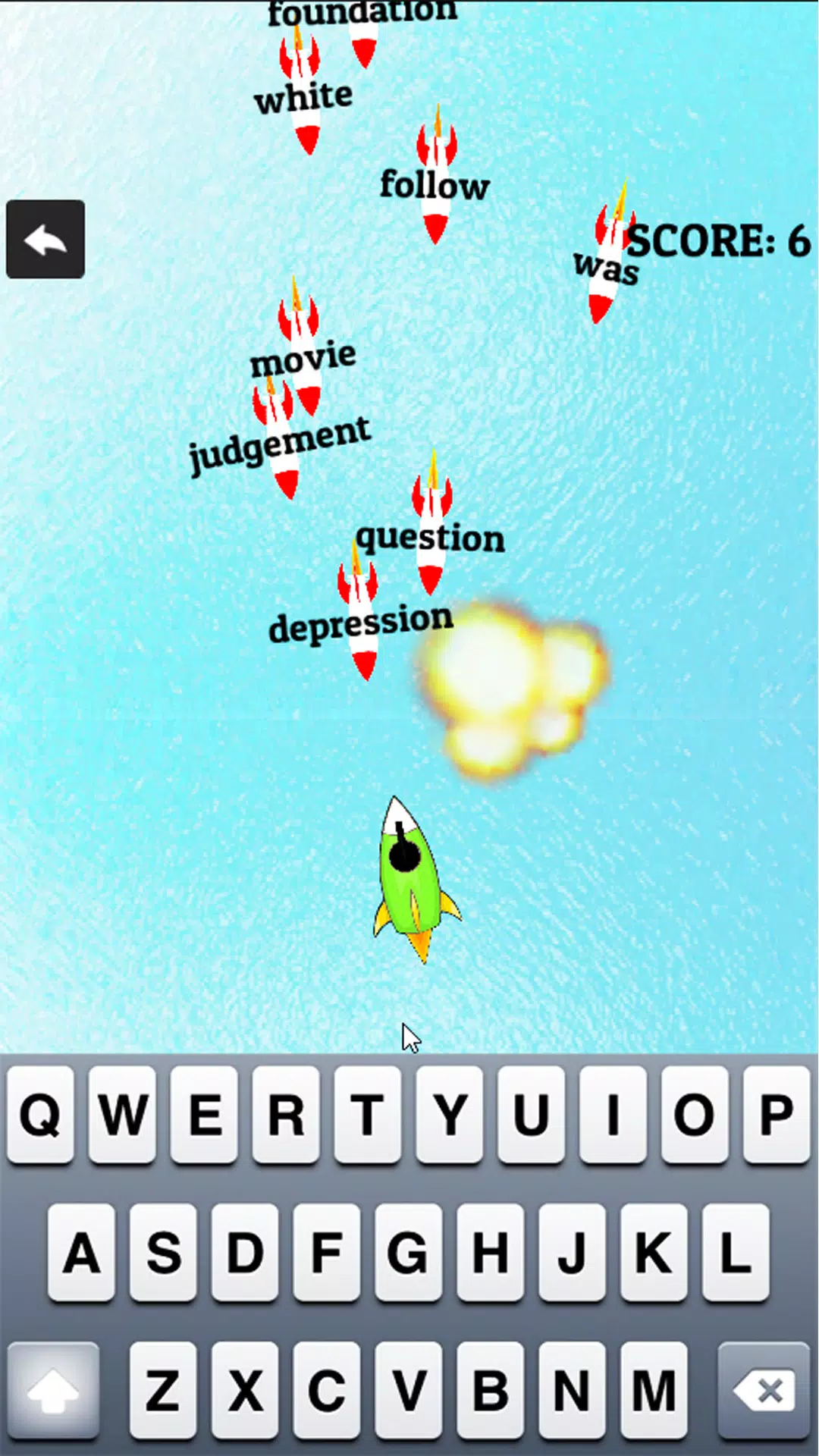Tap the letter P key
The height and width of the screenshot is (1456, 819).
(x=777, y=1115)
